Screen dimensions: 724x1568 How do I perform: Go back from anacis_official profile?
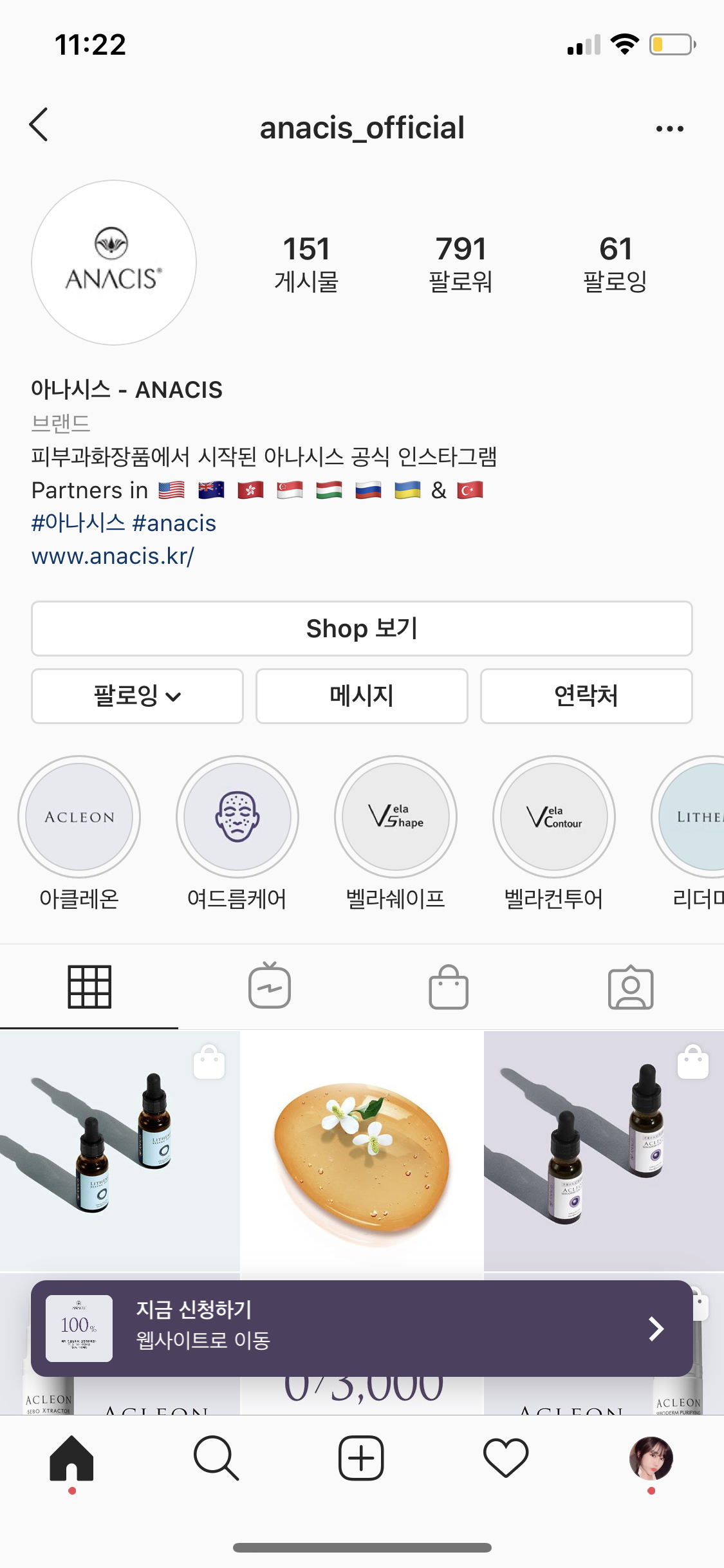pos(39,125)
